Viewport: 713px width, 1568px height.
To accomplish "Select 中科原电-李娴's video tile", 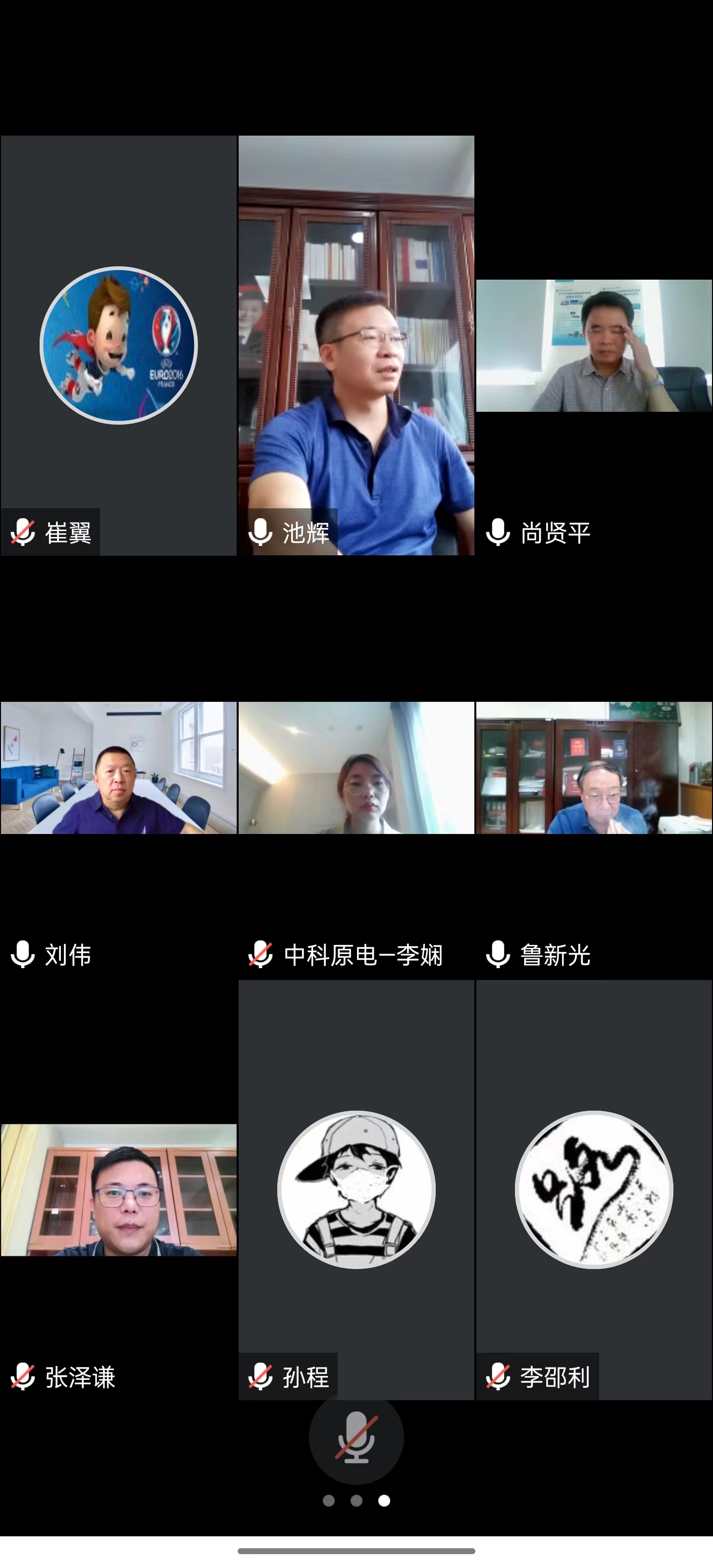I will tap(356, 768).
